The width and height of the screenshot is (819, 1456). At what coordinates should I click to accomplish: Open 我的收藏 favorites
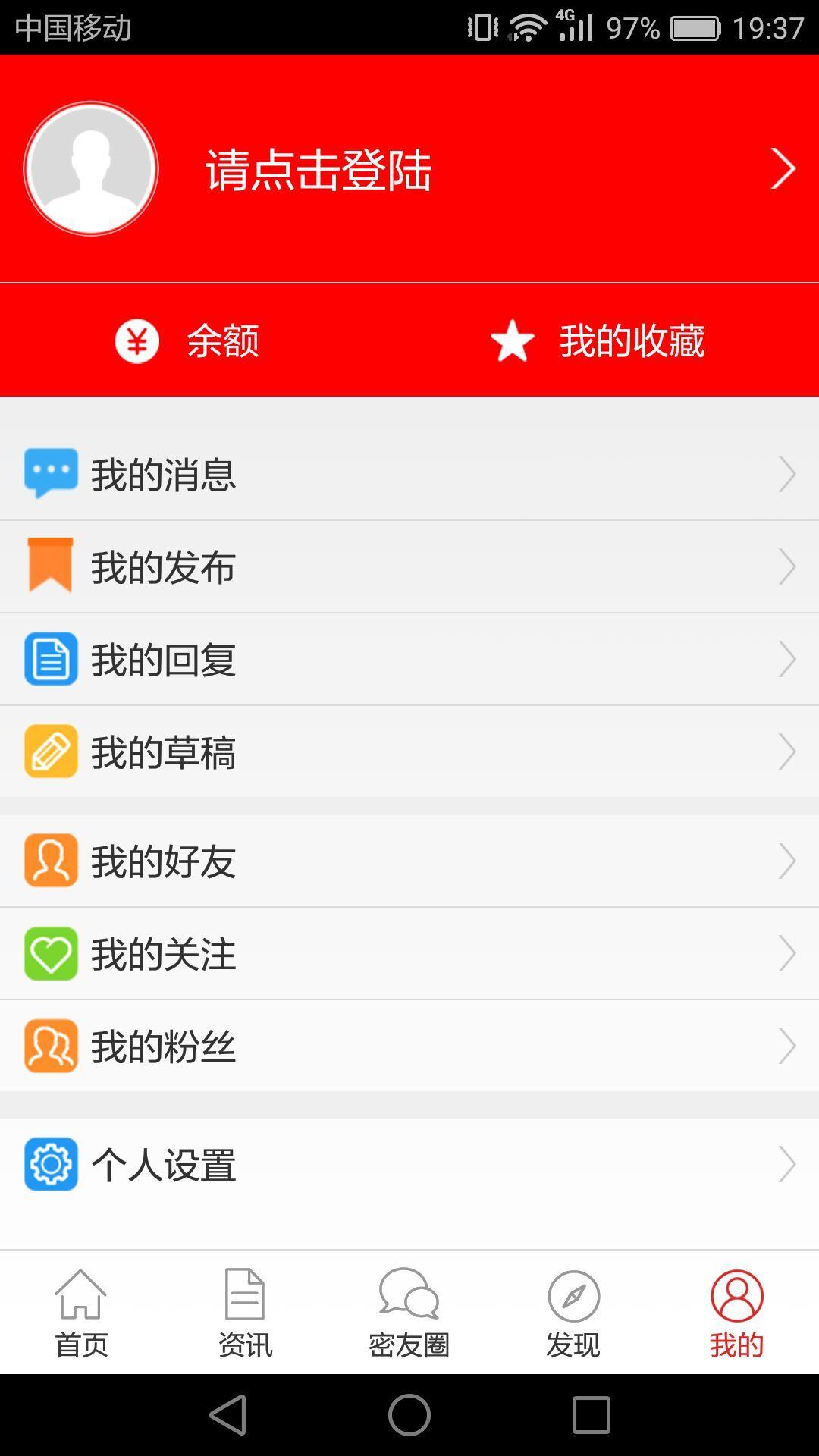[x=599, y=341]
